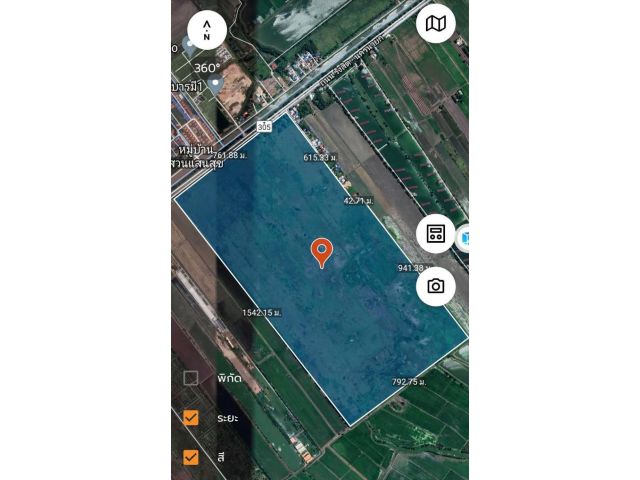
Task: Open the 360° view
Action: pos(207,68)
